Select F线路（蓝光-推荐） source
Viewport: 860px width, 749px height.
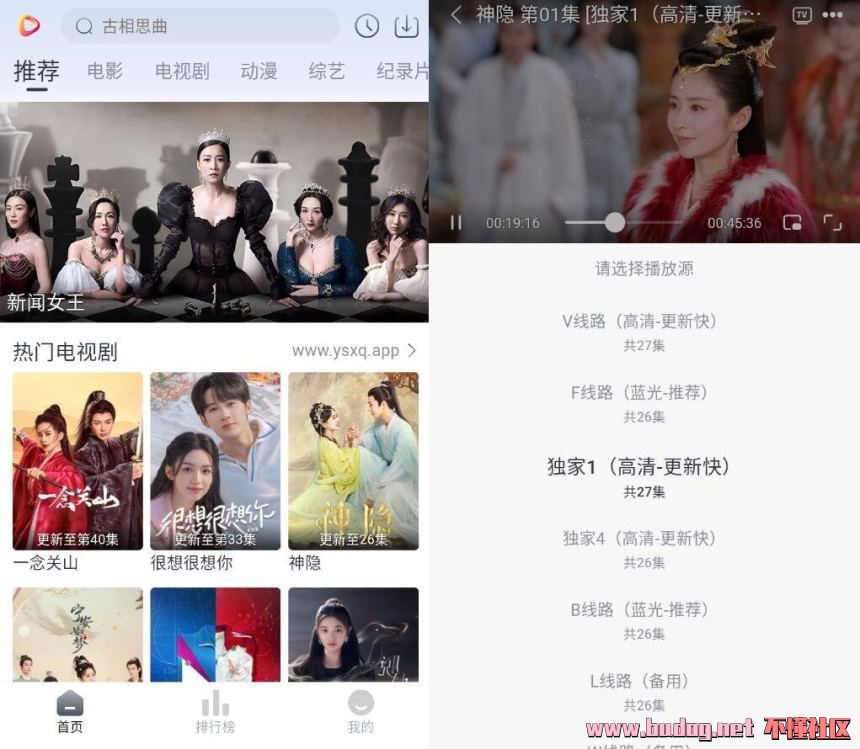644,402
